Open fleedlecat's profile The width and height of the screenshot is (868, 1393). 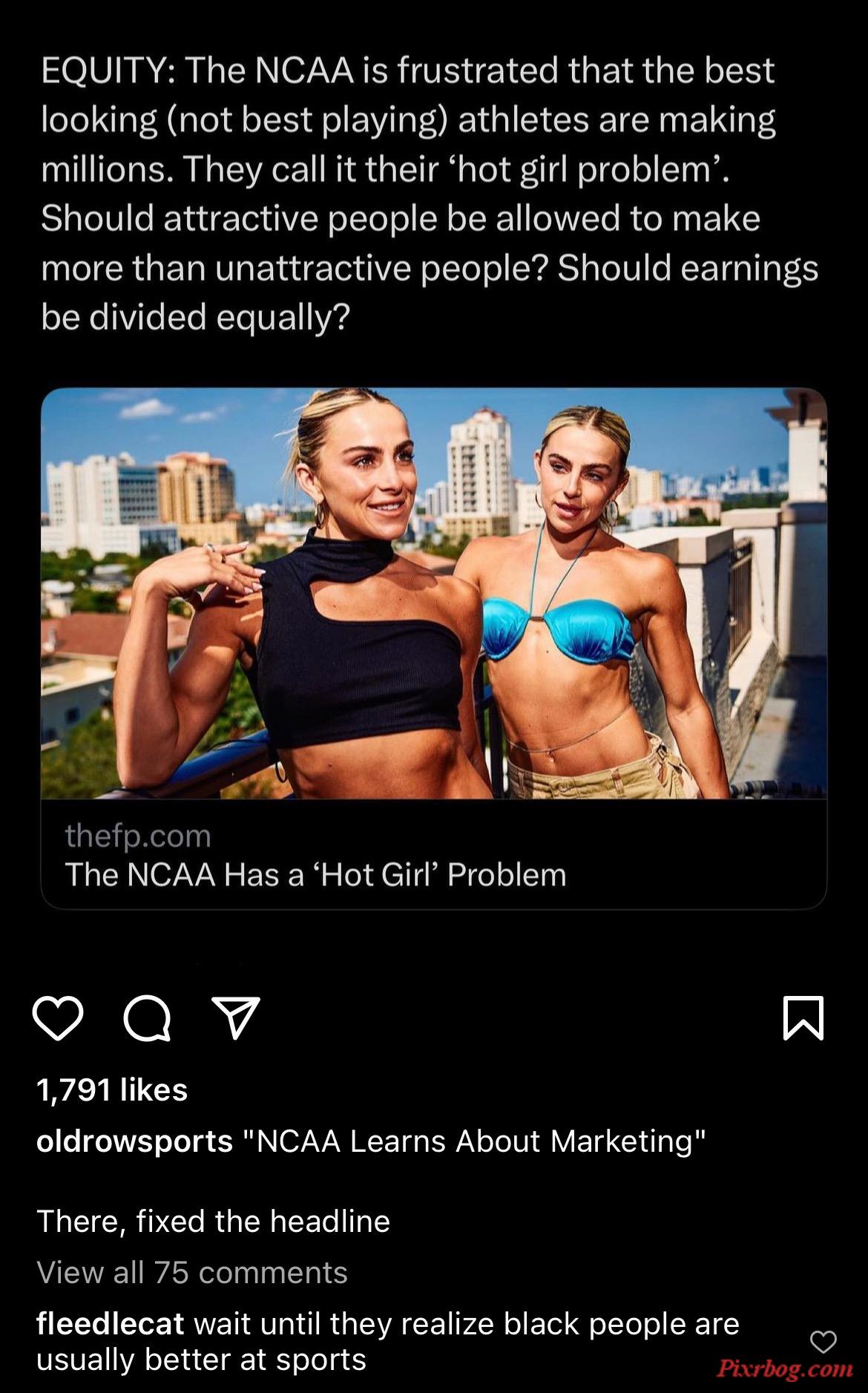[110, 1323]
